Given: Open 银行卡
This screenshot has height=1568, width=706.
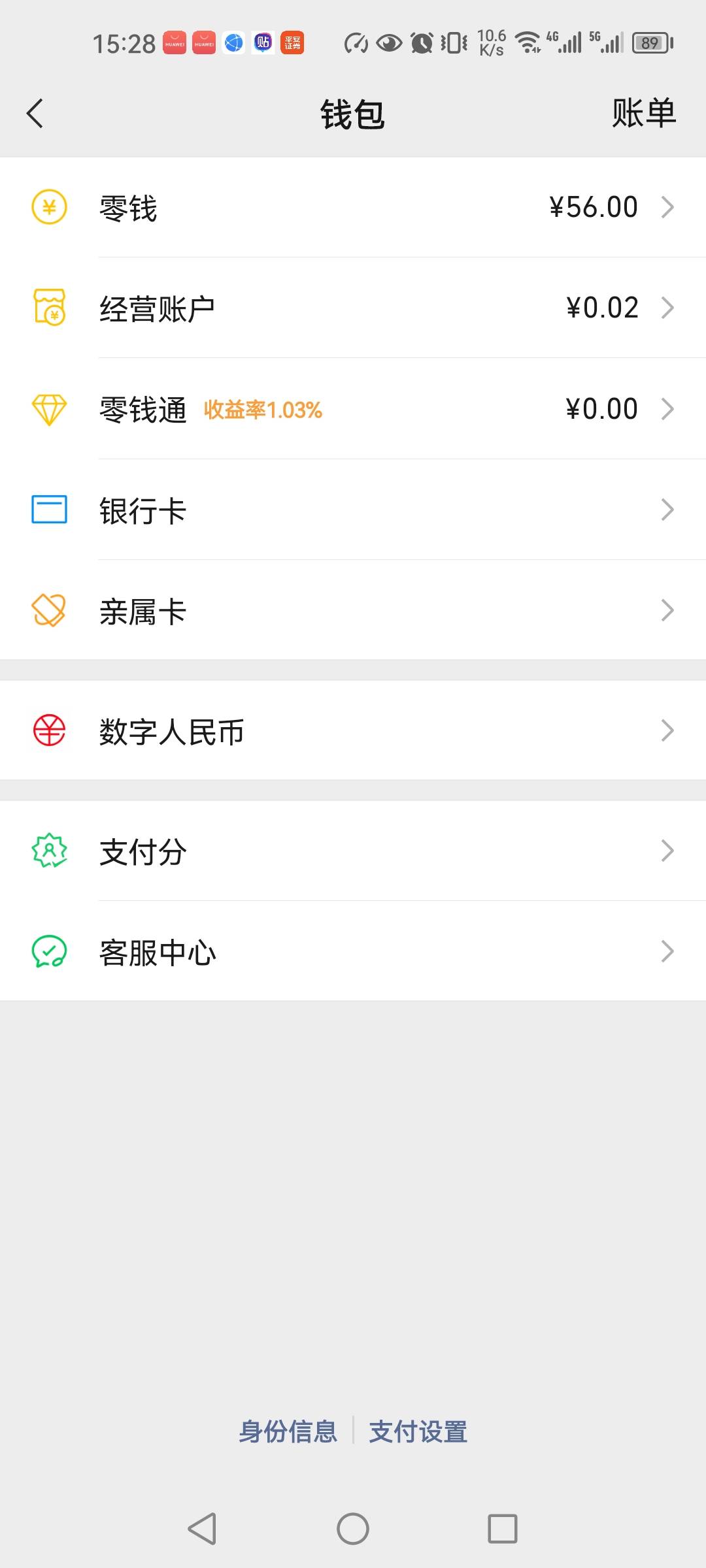Looking at the screenshot, I should [x=353, y=510].
